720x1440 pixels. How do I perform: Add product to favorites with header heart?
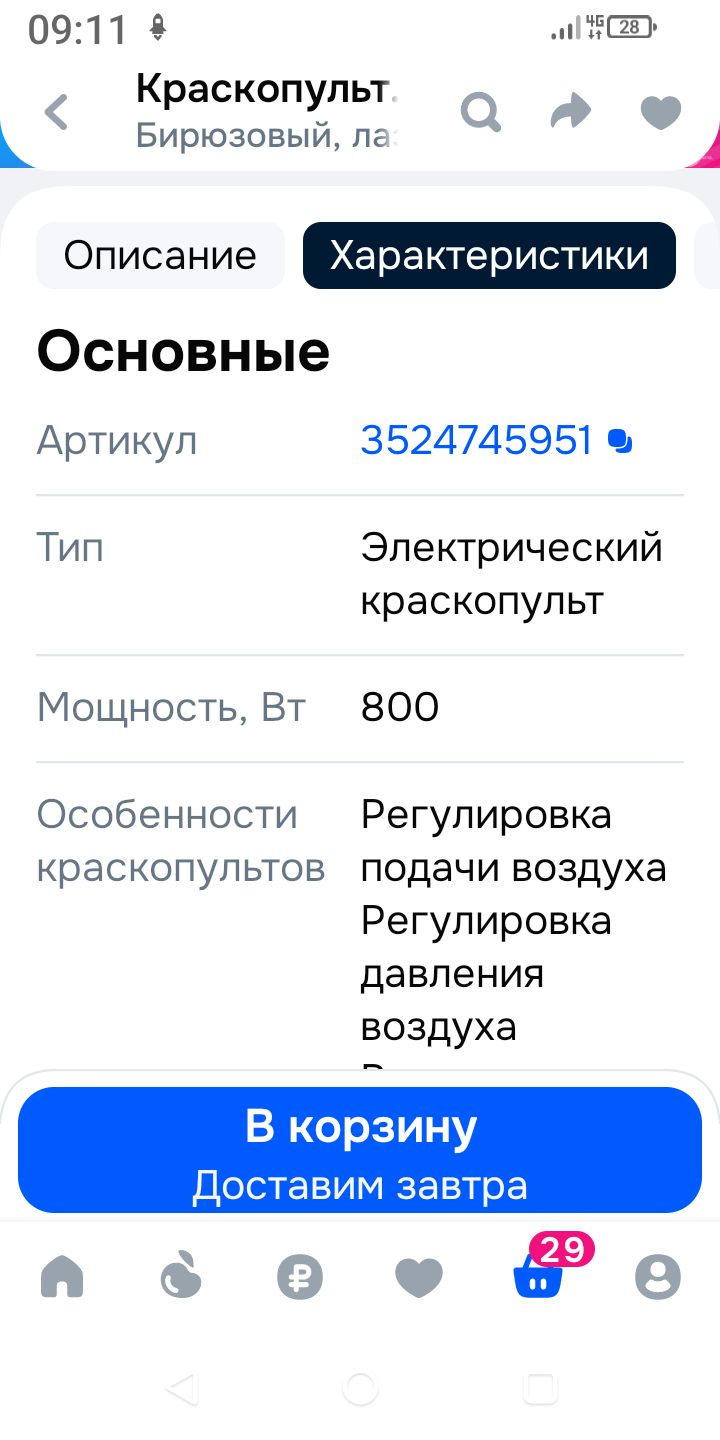pyautogui.click(x=660, y=112)
